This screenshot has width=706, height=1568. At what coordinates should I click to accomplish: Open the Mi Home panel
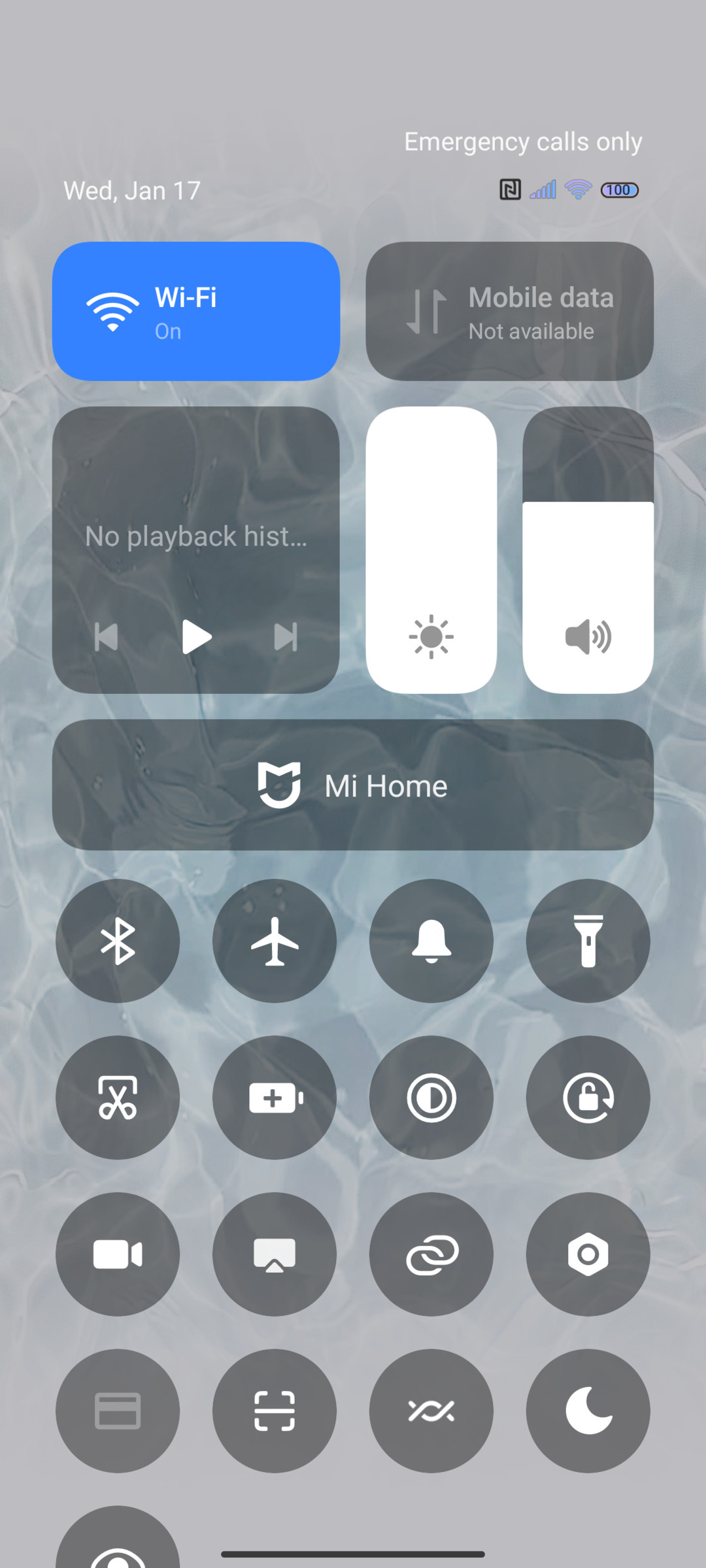[x=353, y=785]
